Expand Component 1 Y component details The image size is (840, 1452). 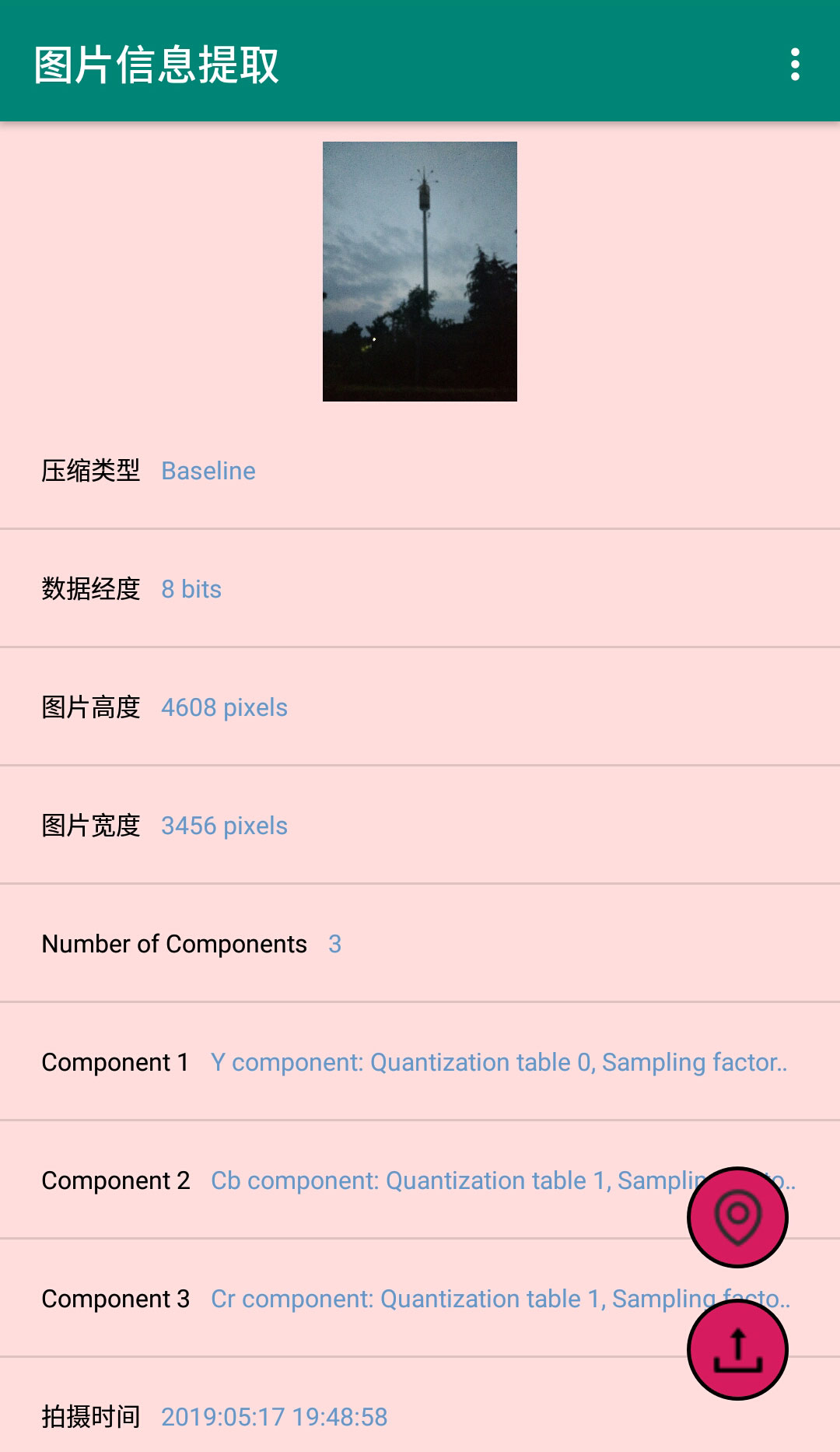(x=500, y=1061)
